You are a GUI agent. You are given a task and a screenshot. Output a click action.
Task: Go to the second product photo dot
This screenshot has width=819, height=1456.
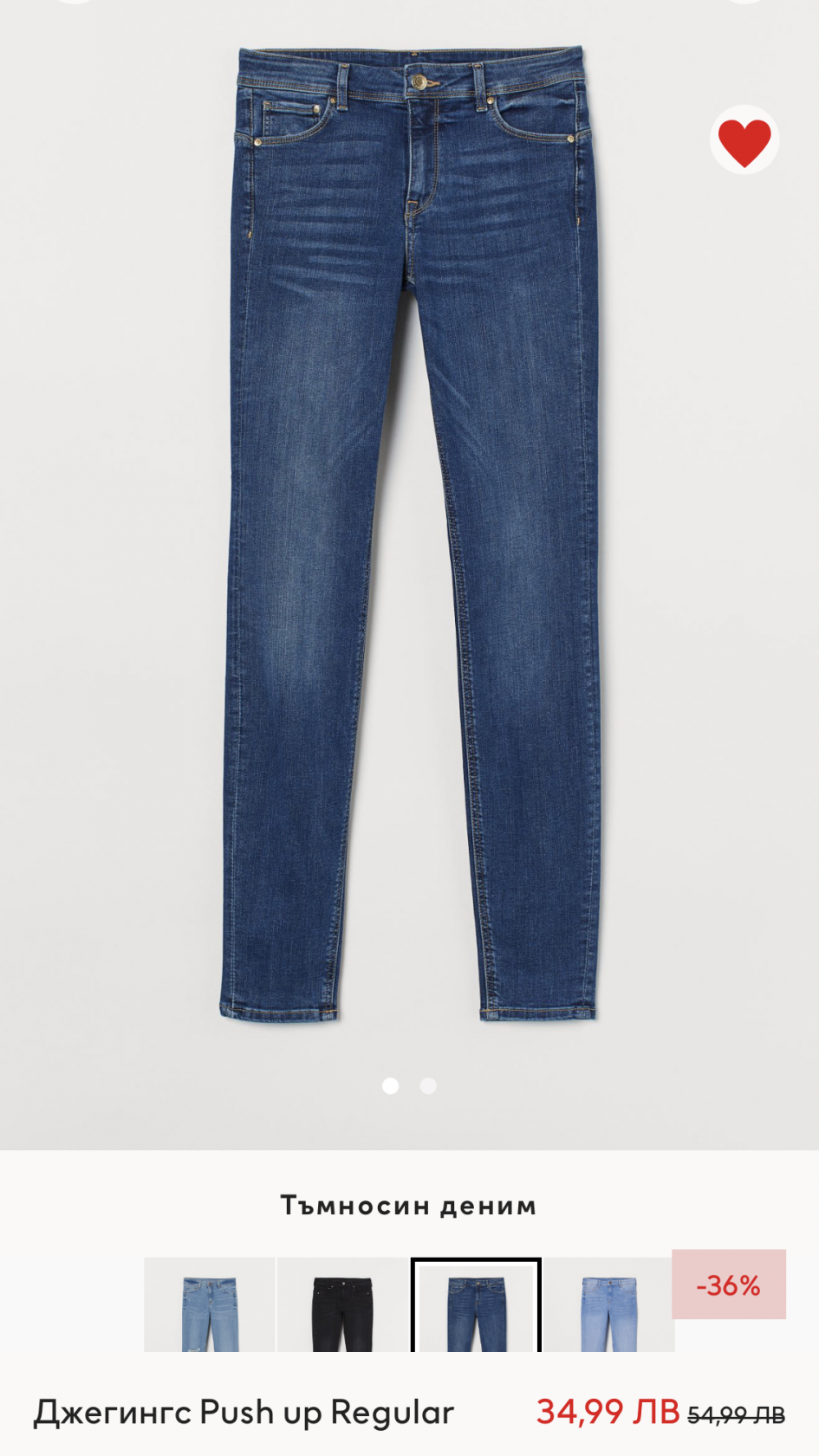(x=428, y=1085)
